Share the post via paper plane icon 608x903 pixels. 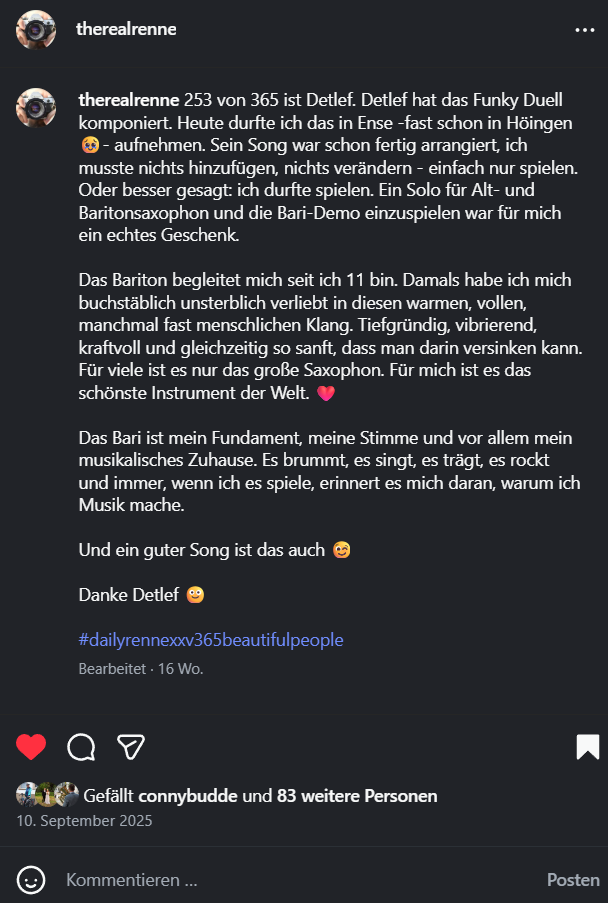pyautogui.click(x=131, y=746)
